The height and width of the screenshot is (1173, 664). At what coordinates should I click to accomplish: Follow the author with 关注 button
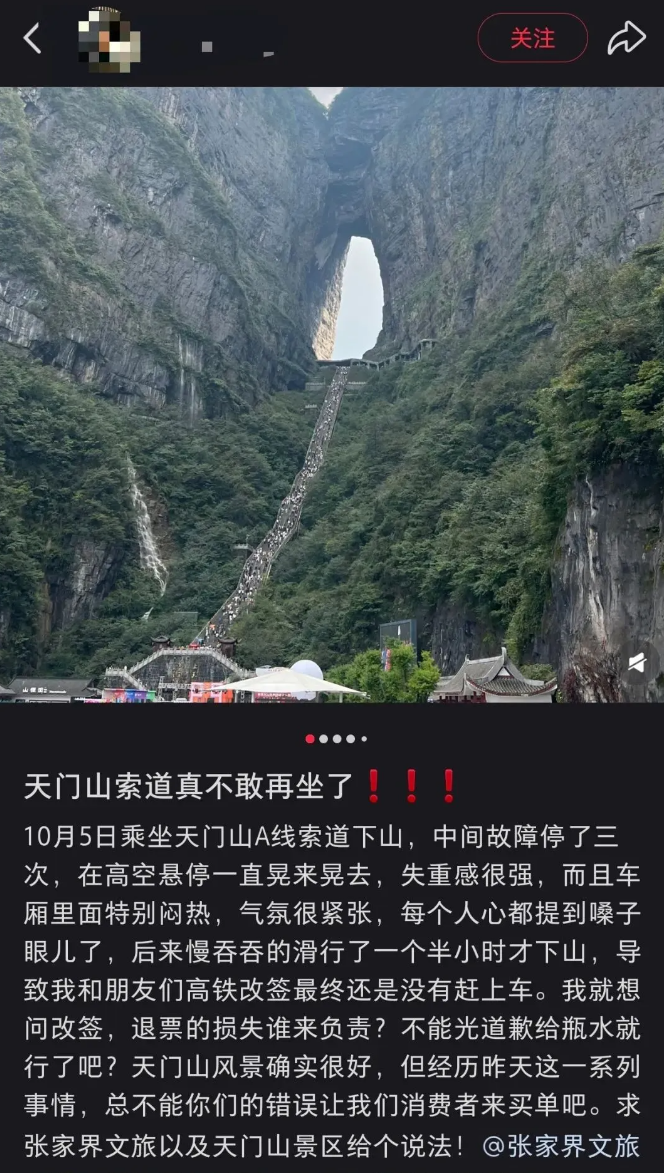pos(532,39)
